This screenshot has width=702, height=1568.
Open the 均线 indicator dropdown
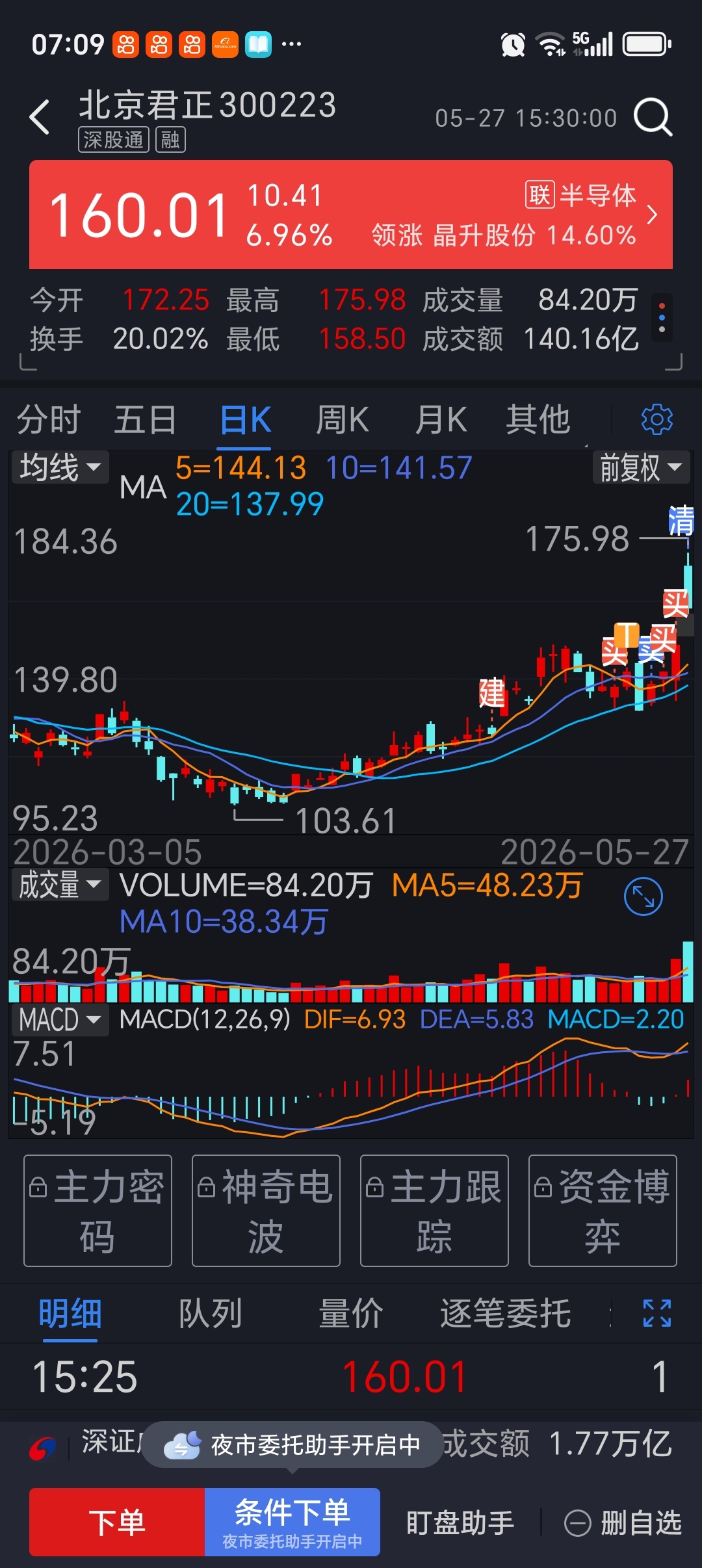pyautogui.click(x=60, y=467)
